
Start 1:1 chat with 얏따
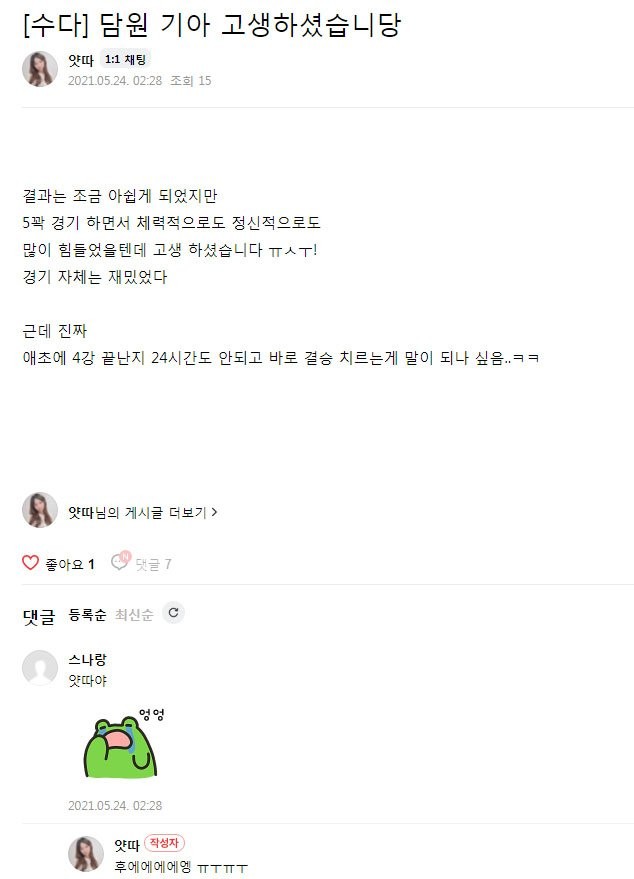coord(126,60)
